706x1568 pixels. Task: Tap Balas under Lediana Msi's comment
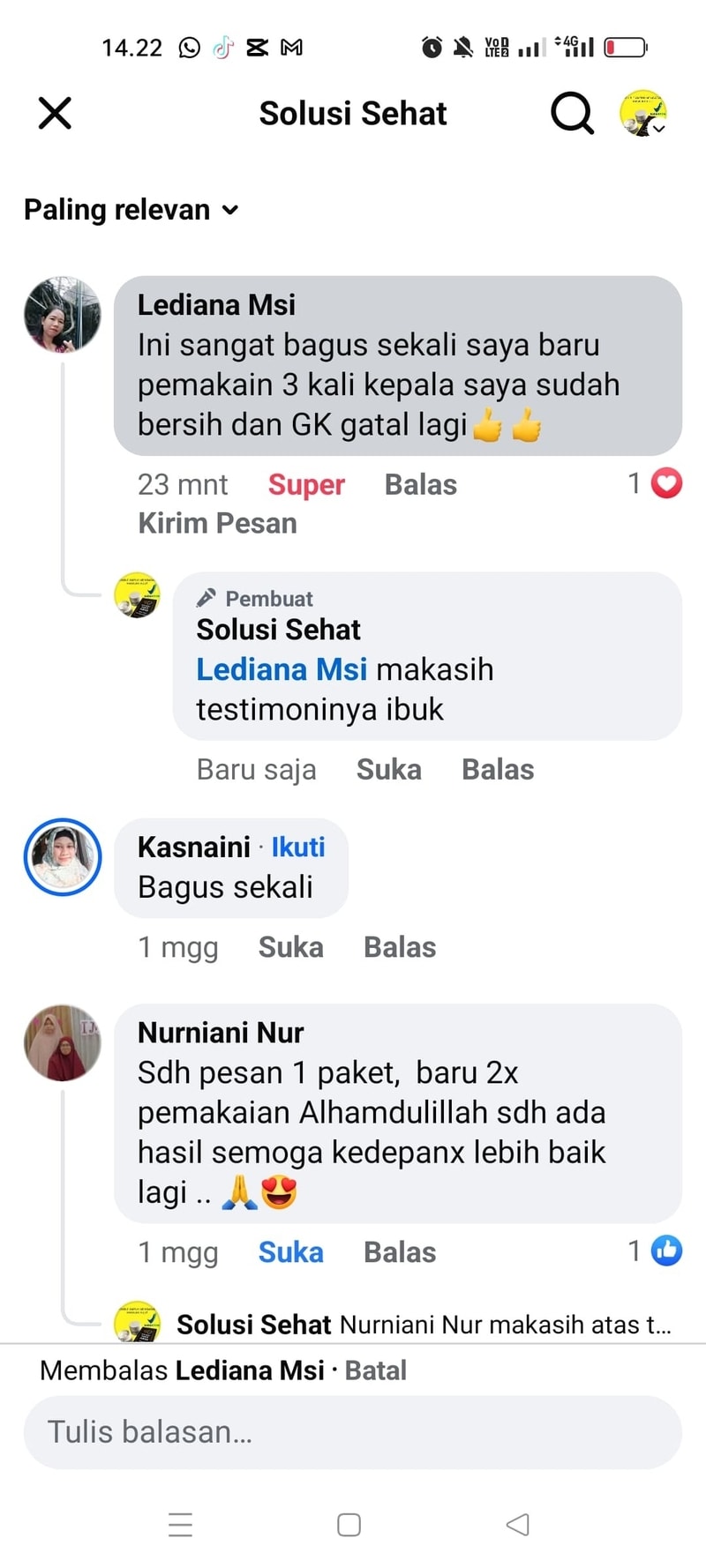pyautogui.click(x=420, y=484)
